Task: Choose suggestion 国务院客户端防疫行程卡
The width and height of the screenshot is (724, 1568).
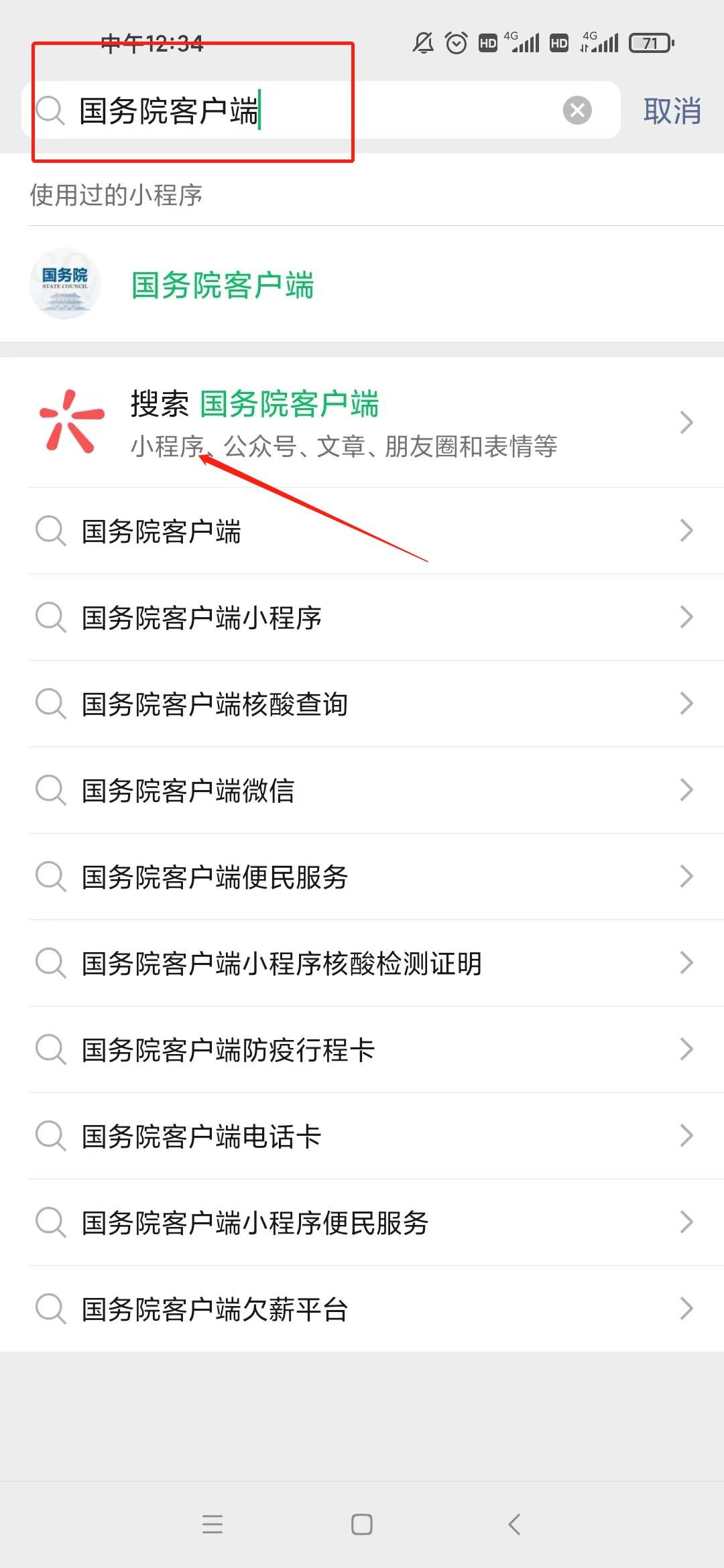Action: (x=362, y=1050)
